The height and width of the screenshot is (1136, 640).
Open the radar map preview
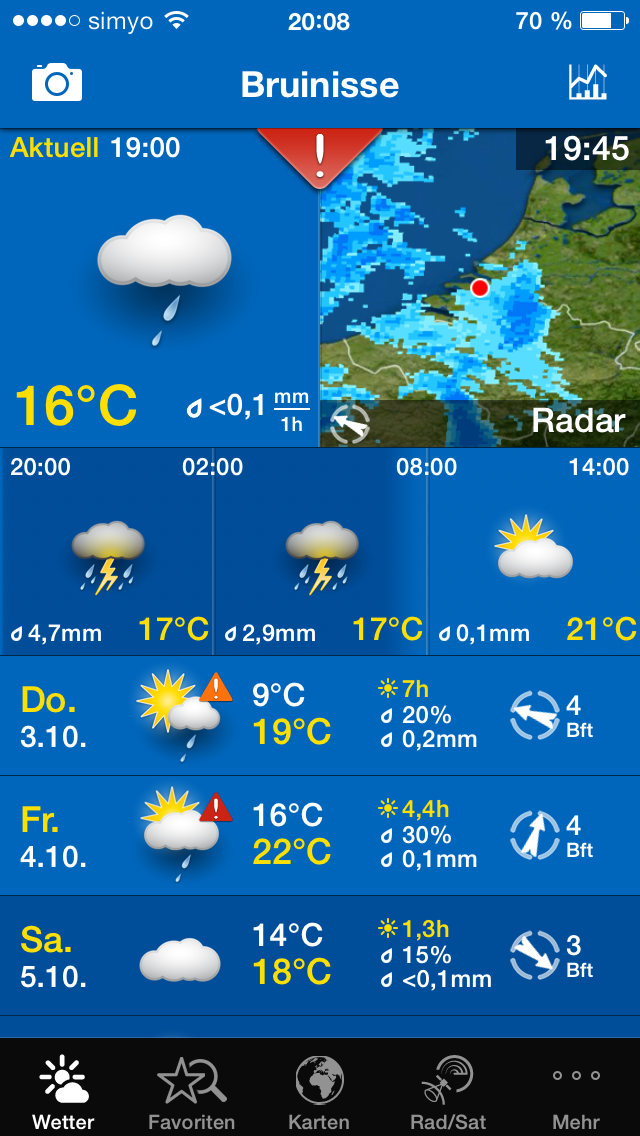tap(480, 288)
